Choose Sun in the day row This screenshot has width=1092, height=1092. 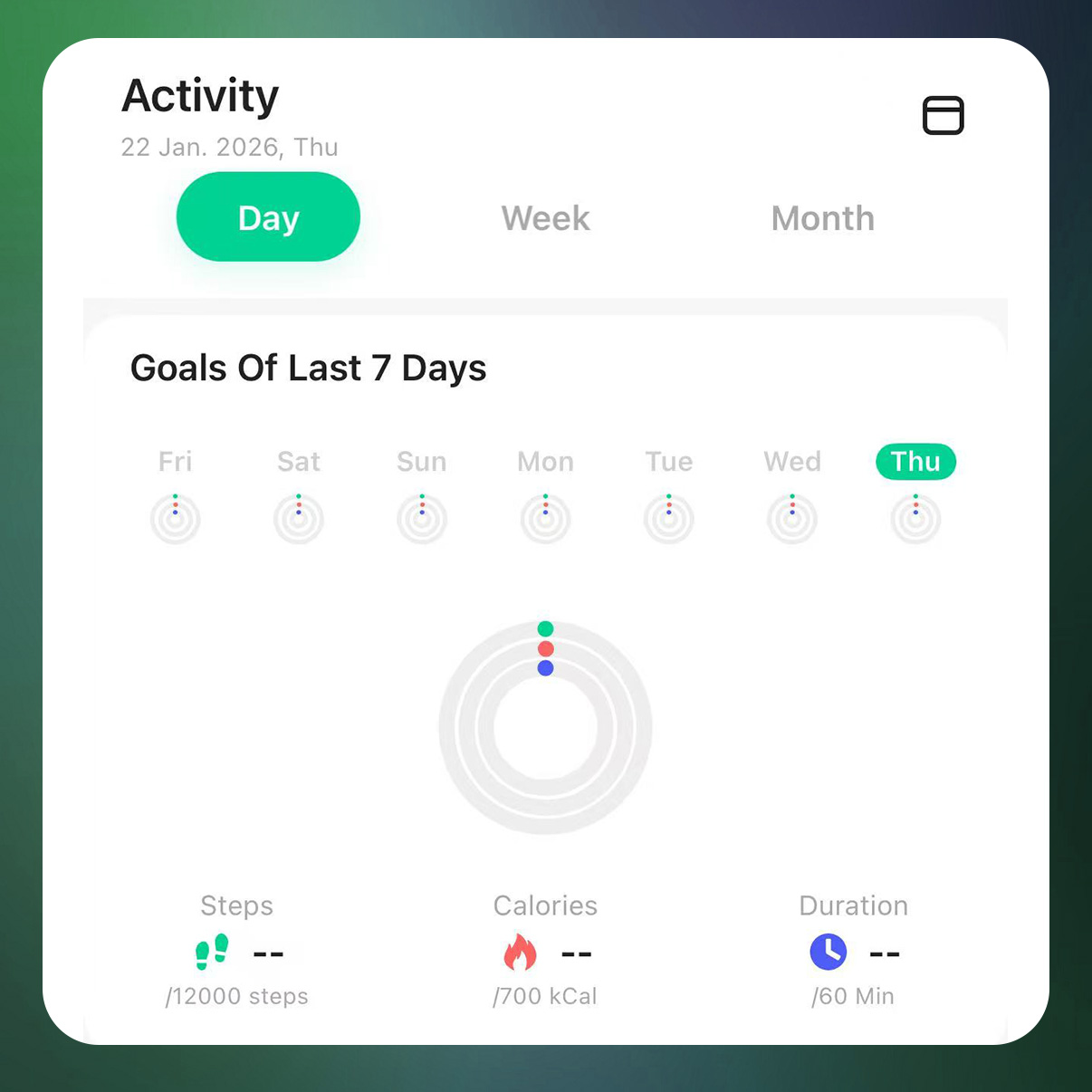pyautogui.click(x=422, y=462)
